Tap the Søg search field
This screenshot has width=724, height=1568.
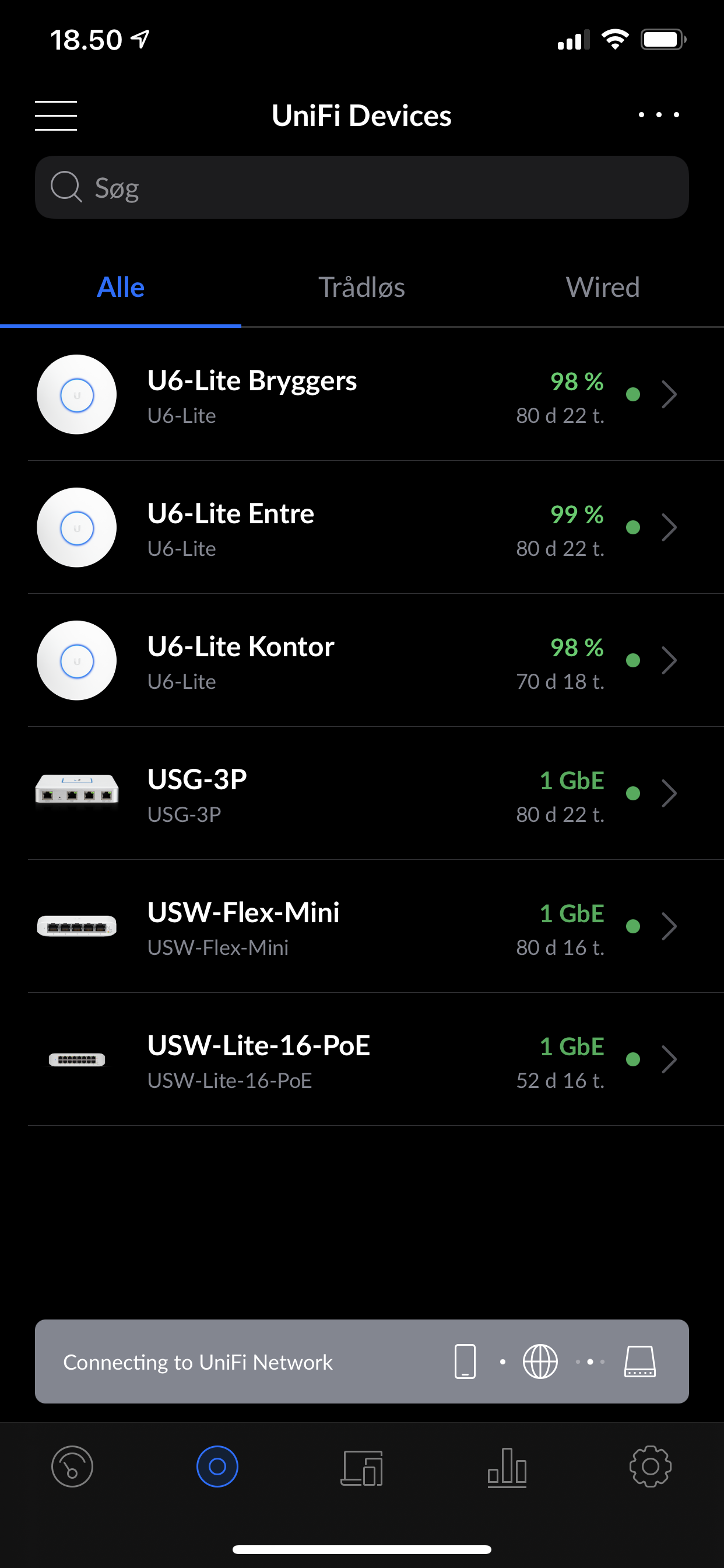362,187
